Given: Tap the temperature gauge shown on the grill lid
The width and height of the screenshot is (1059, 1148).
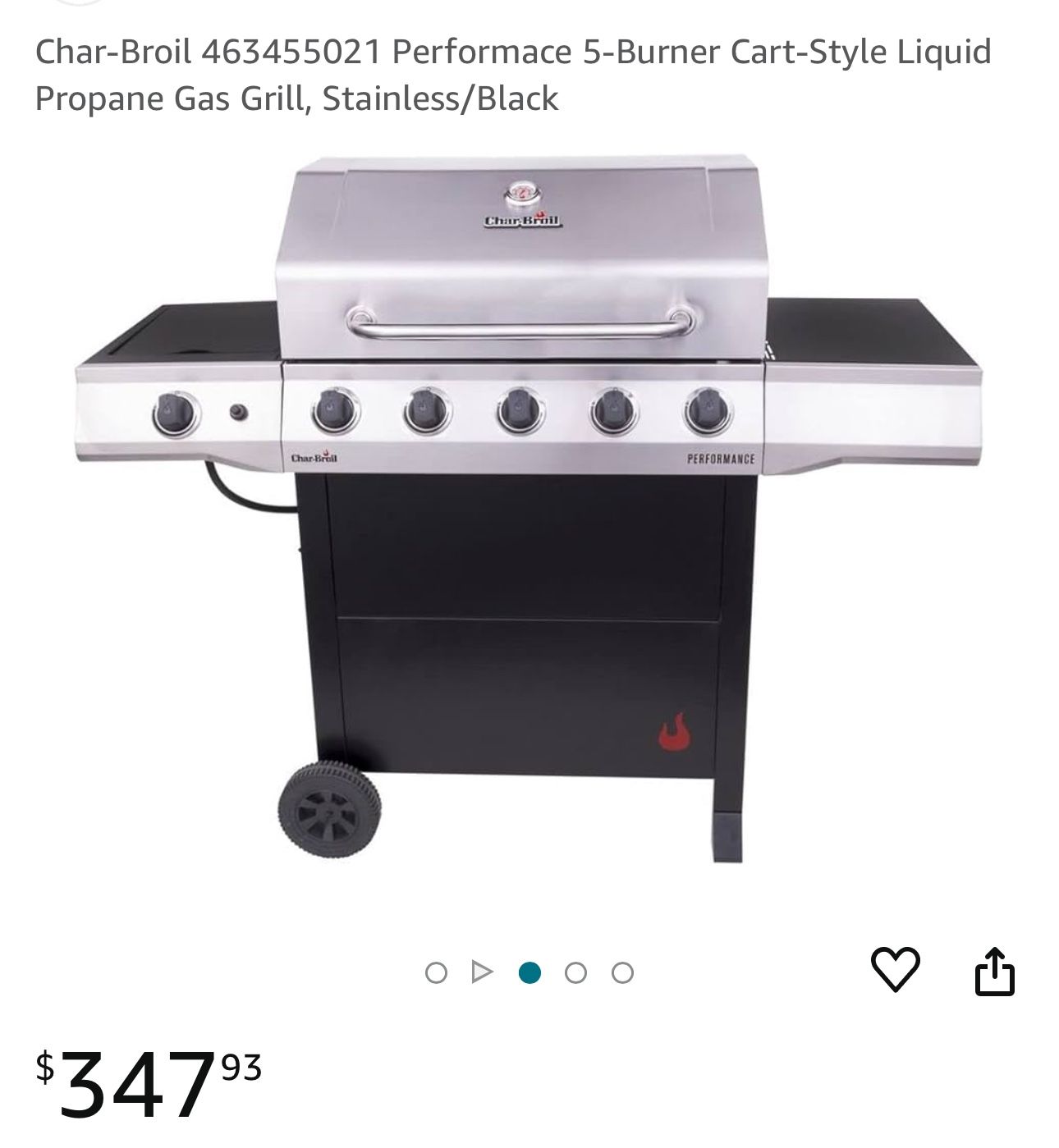Looking at the screenshot, I should (x=523, y=194).
